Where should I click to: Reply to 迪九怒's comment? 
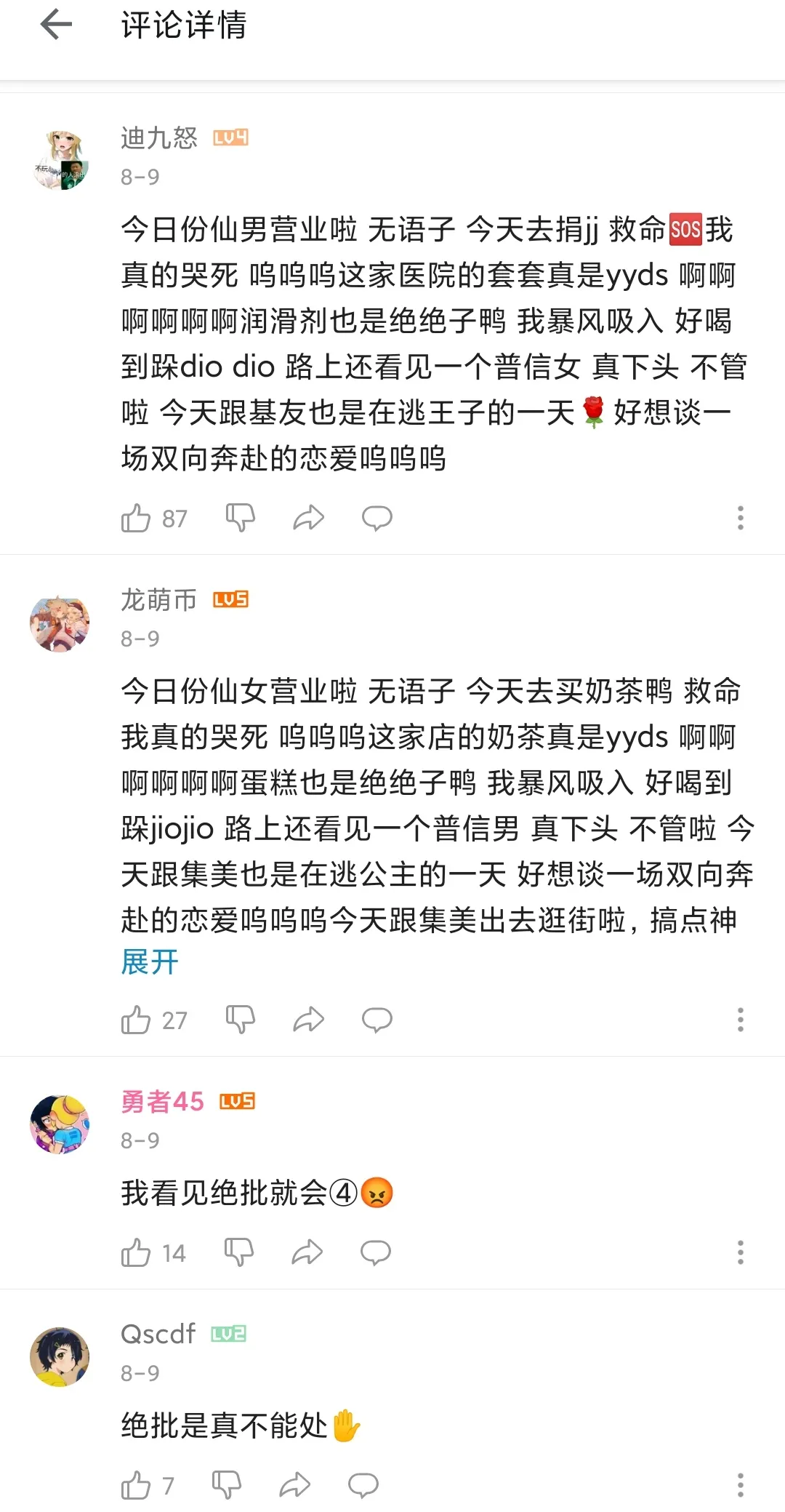point(377,518)
